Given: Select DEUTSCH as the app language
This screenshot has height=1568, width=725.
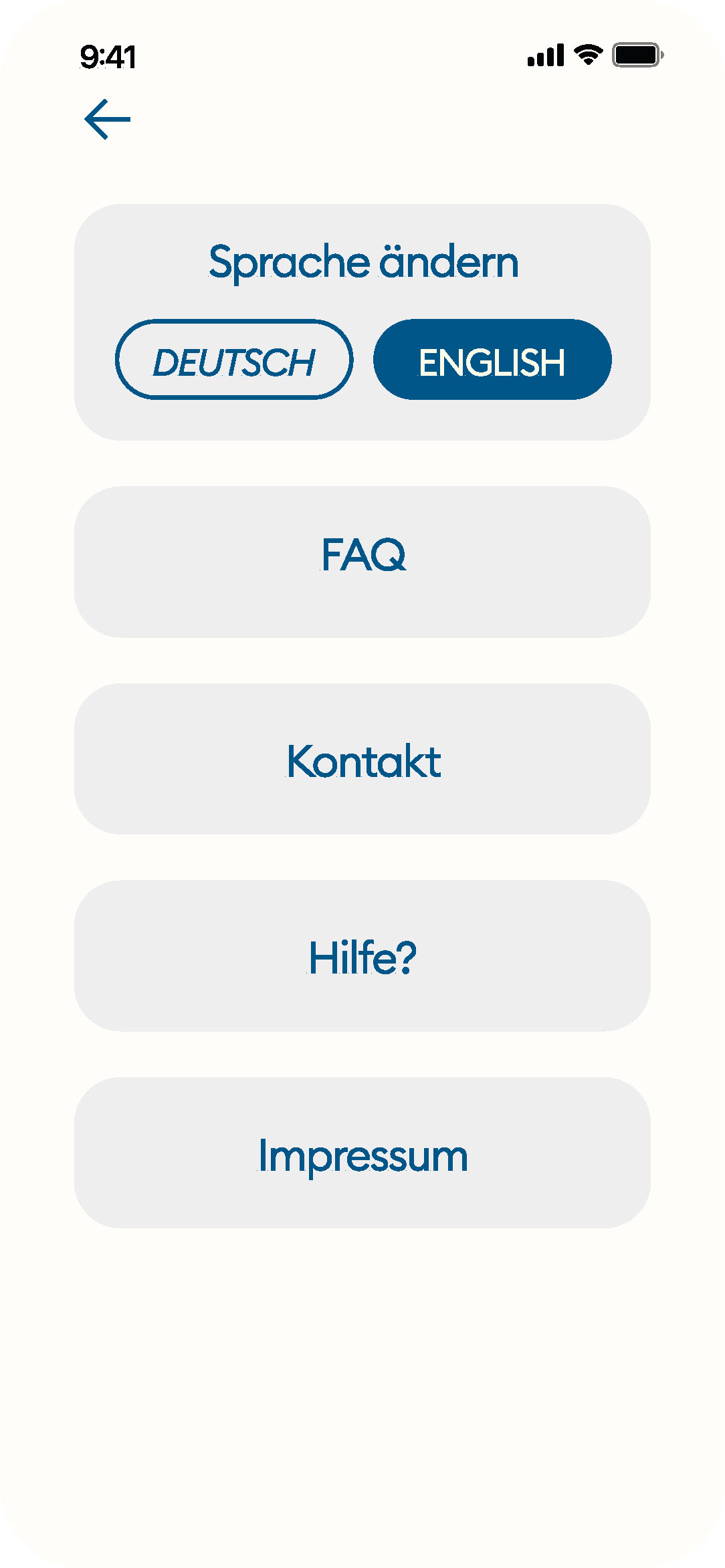Looking at the screenshot, I should (234, 360).
